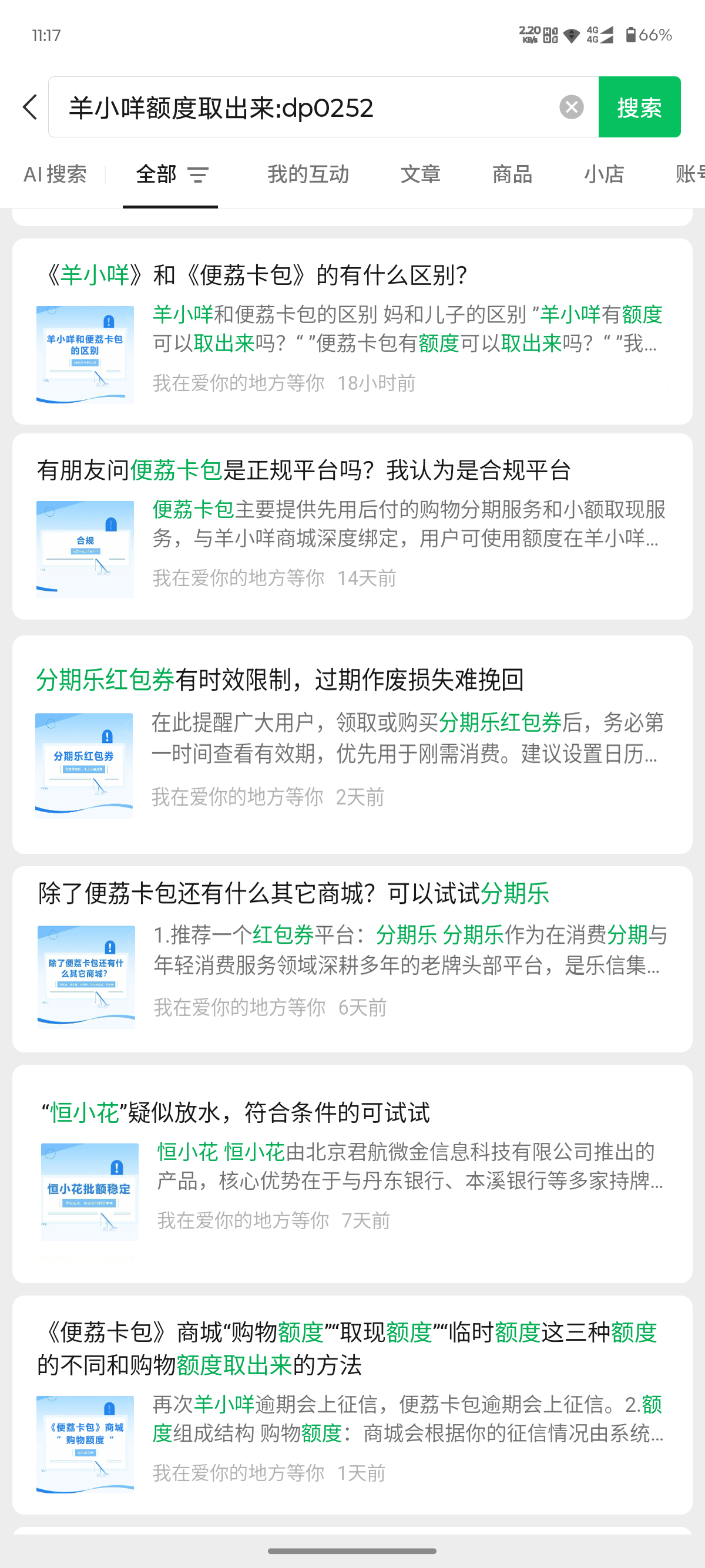
Task: Tap the battery indicator icon
Action: pos(633,36)
